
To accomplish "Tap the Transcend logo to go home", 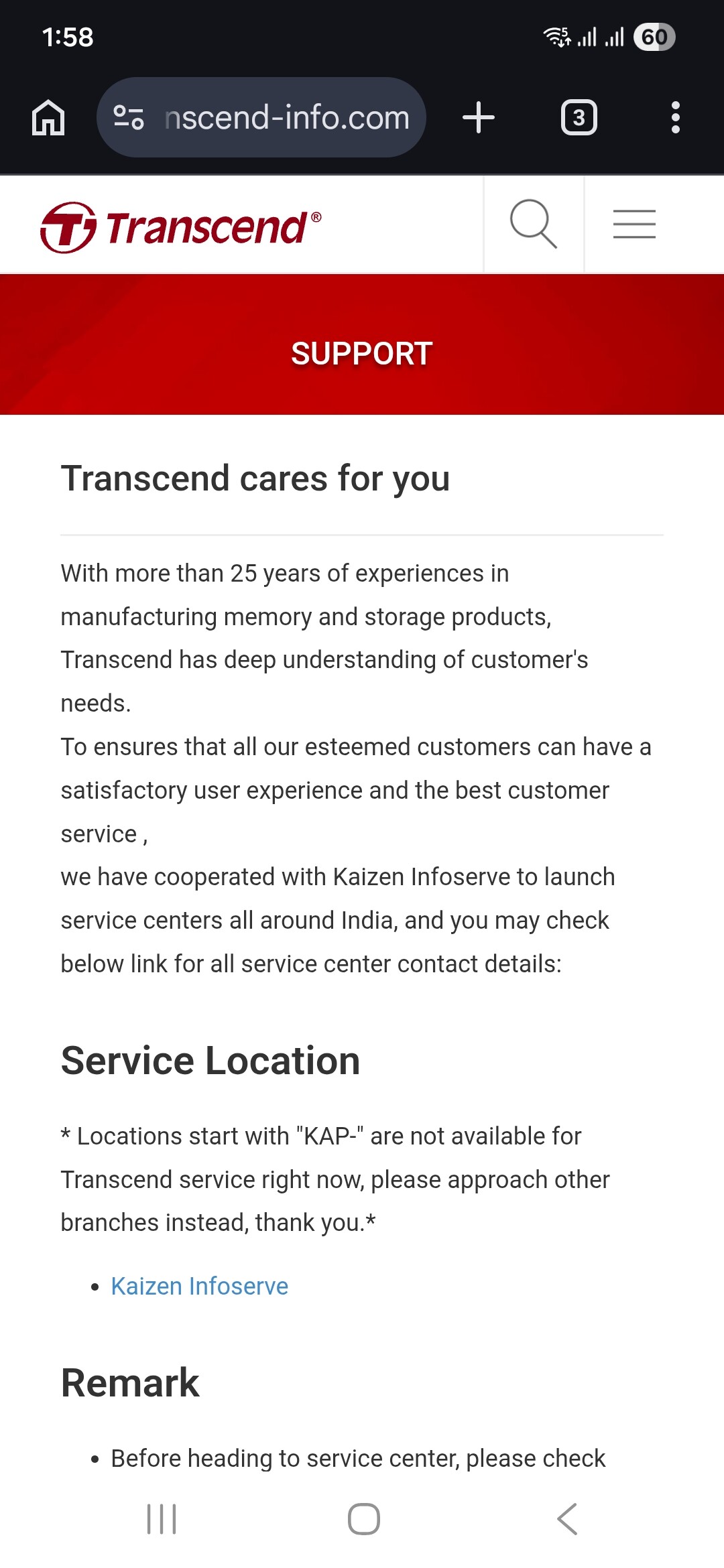I will click(181, 227).
